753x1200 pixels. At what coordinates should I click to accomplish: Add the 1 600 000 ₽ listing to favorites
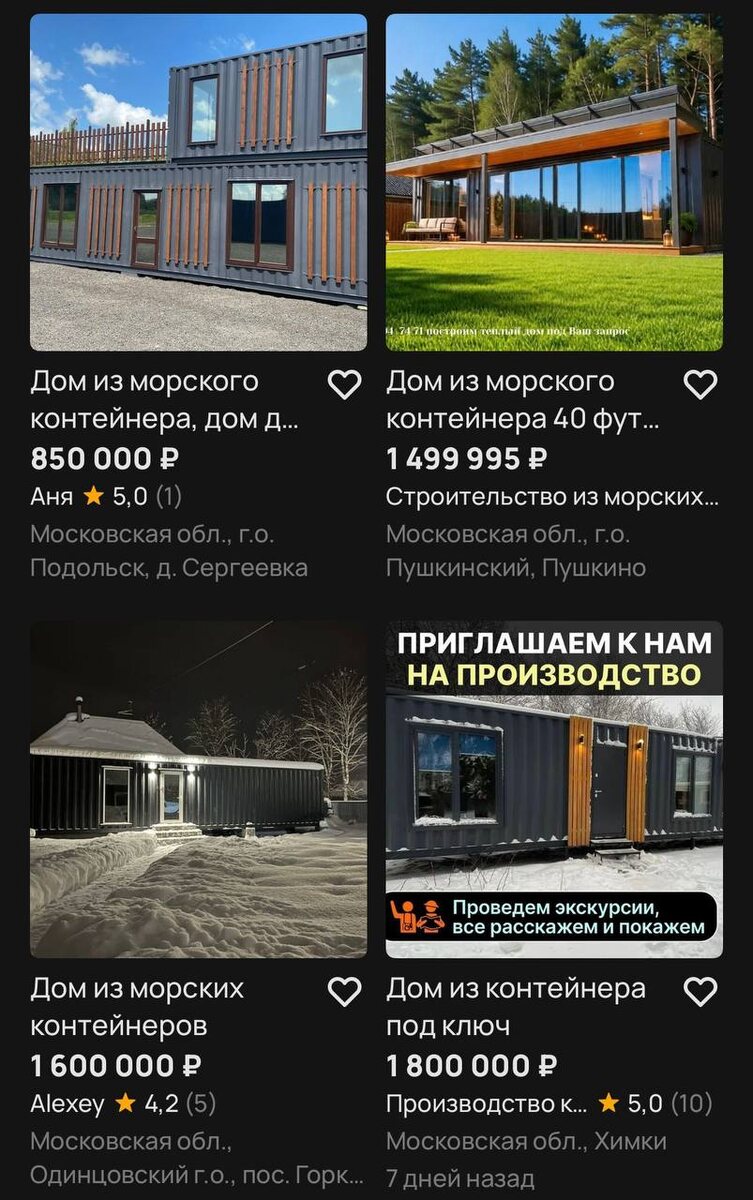(x=344, y=991)
